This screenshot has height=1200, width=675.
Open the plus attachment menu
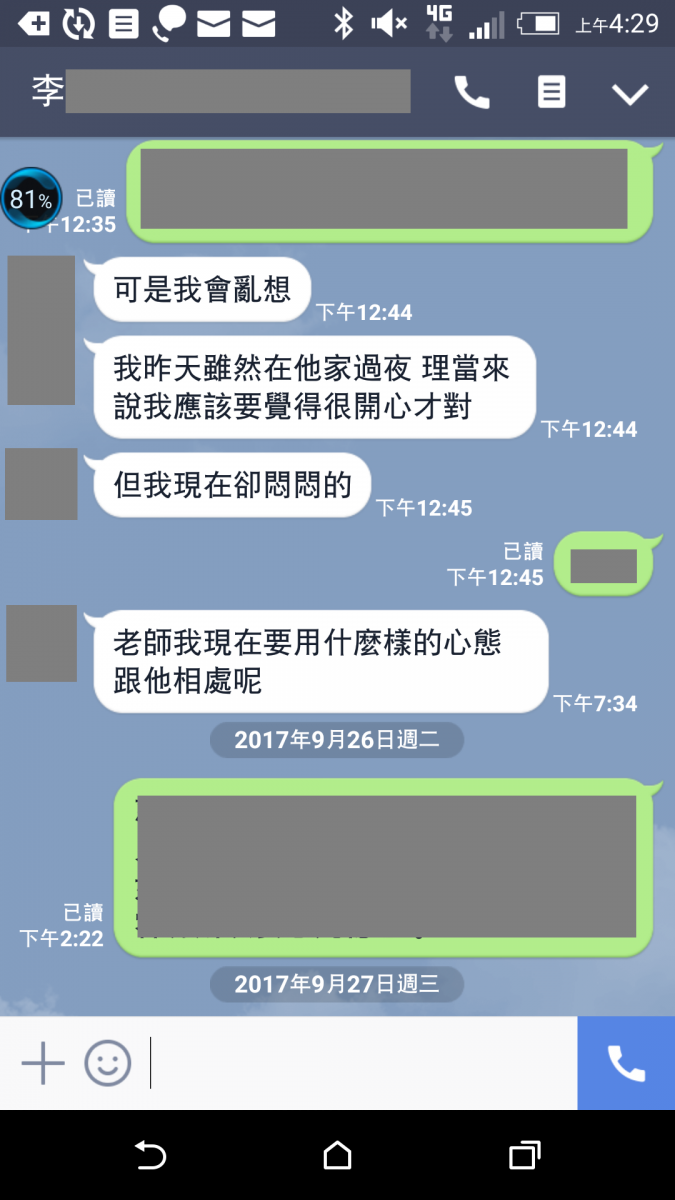point(43,1063)
